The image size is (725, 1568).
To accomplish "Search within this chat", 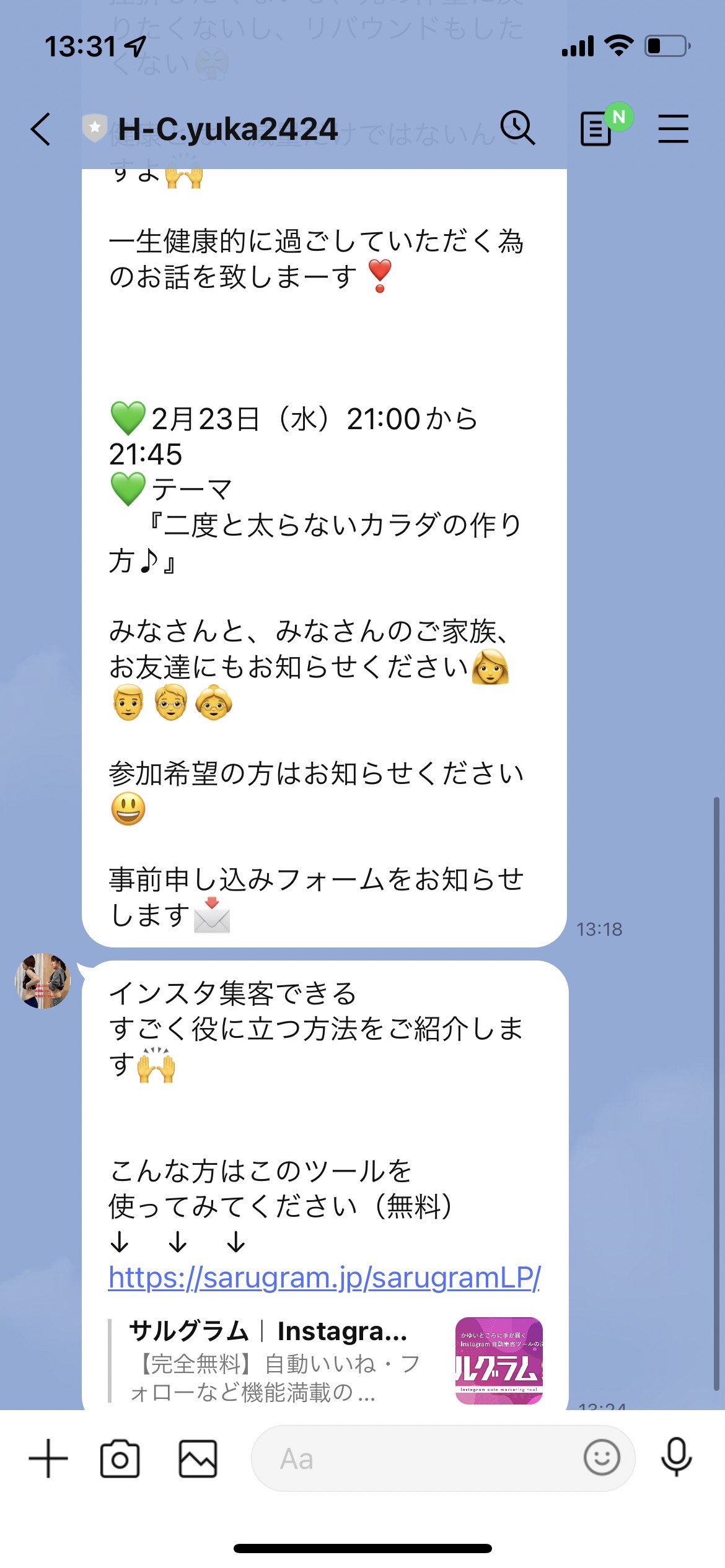I will click(x=517, y=128).
